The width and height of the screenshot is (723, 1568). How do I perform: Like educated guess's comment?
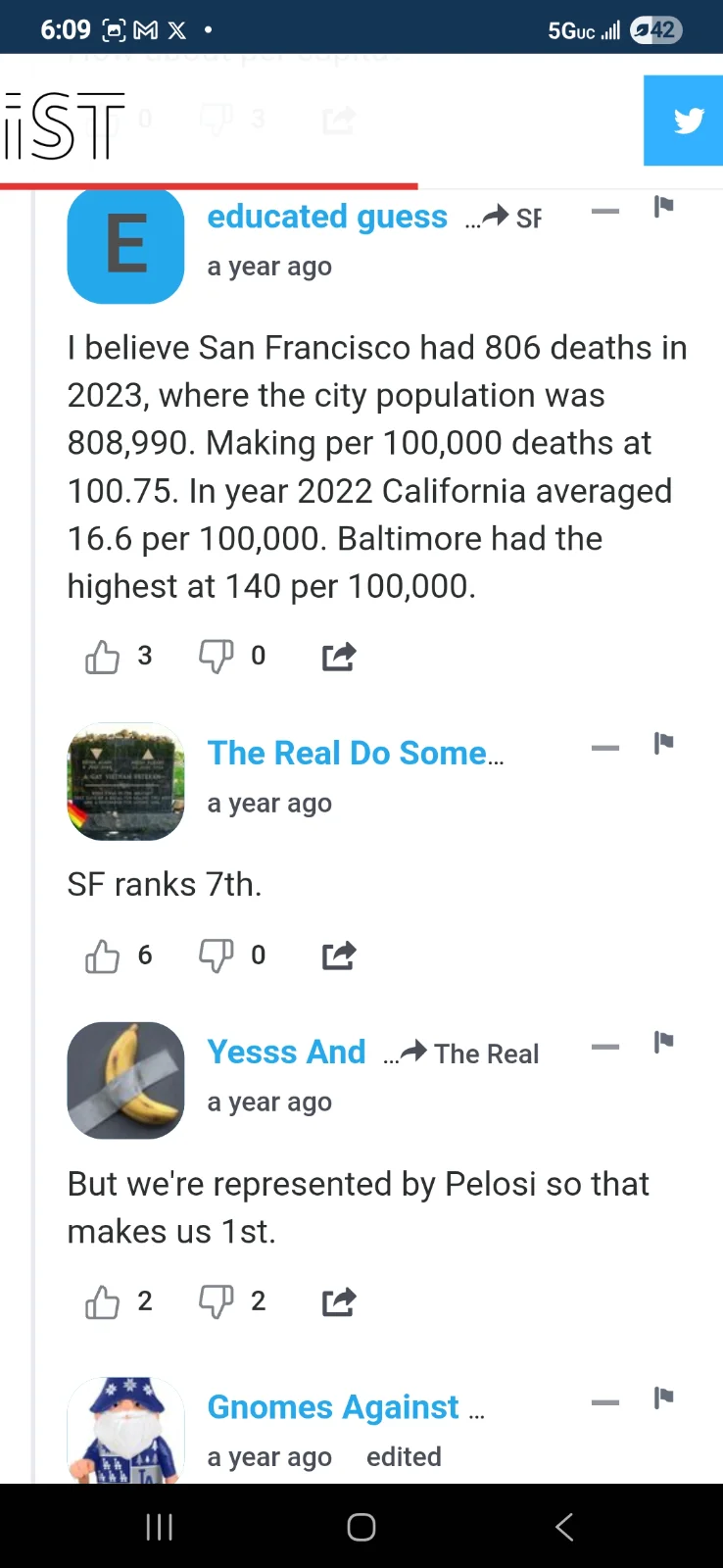point(103,657)
